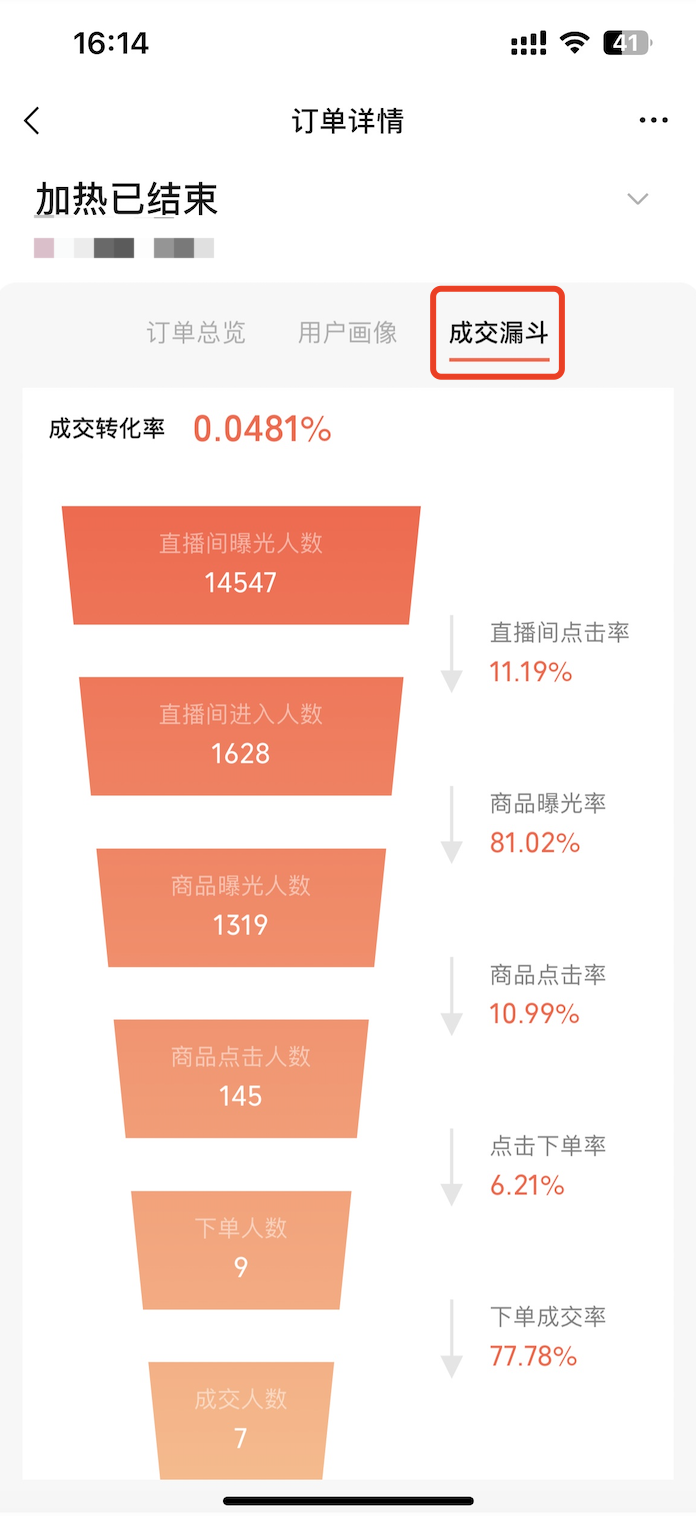696x1516 pixels.
Task: Switch to the 订单总览 tab
Action: 196,333
